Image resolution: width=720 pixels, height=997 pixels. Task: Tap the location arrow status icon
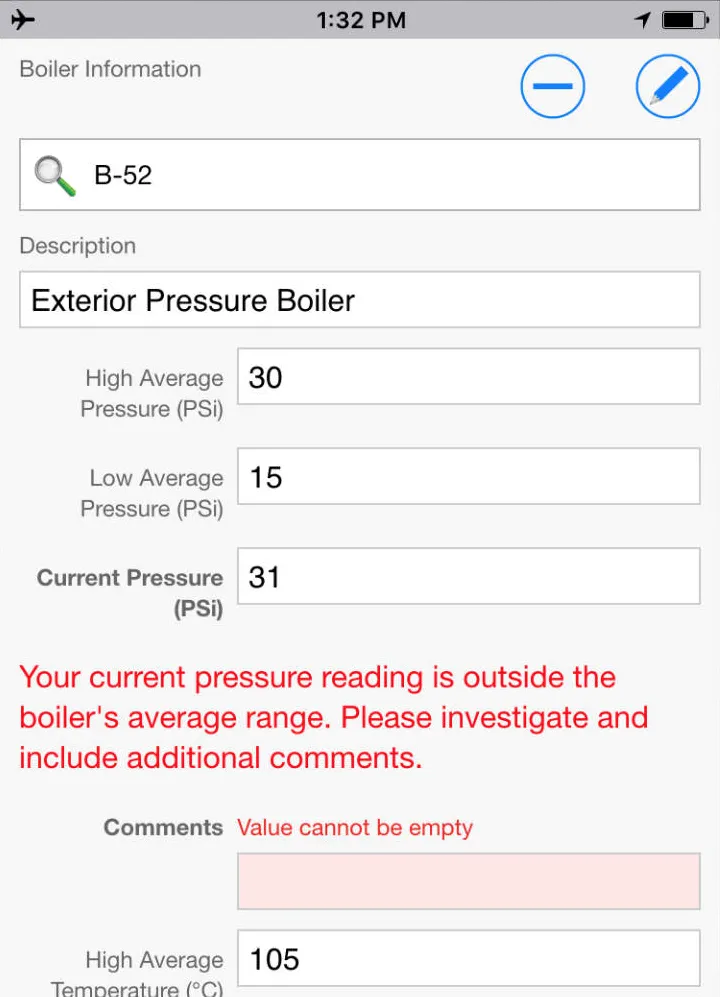tap(641, 18)
